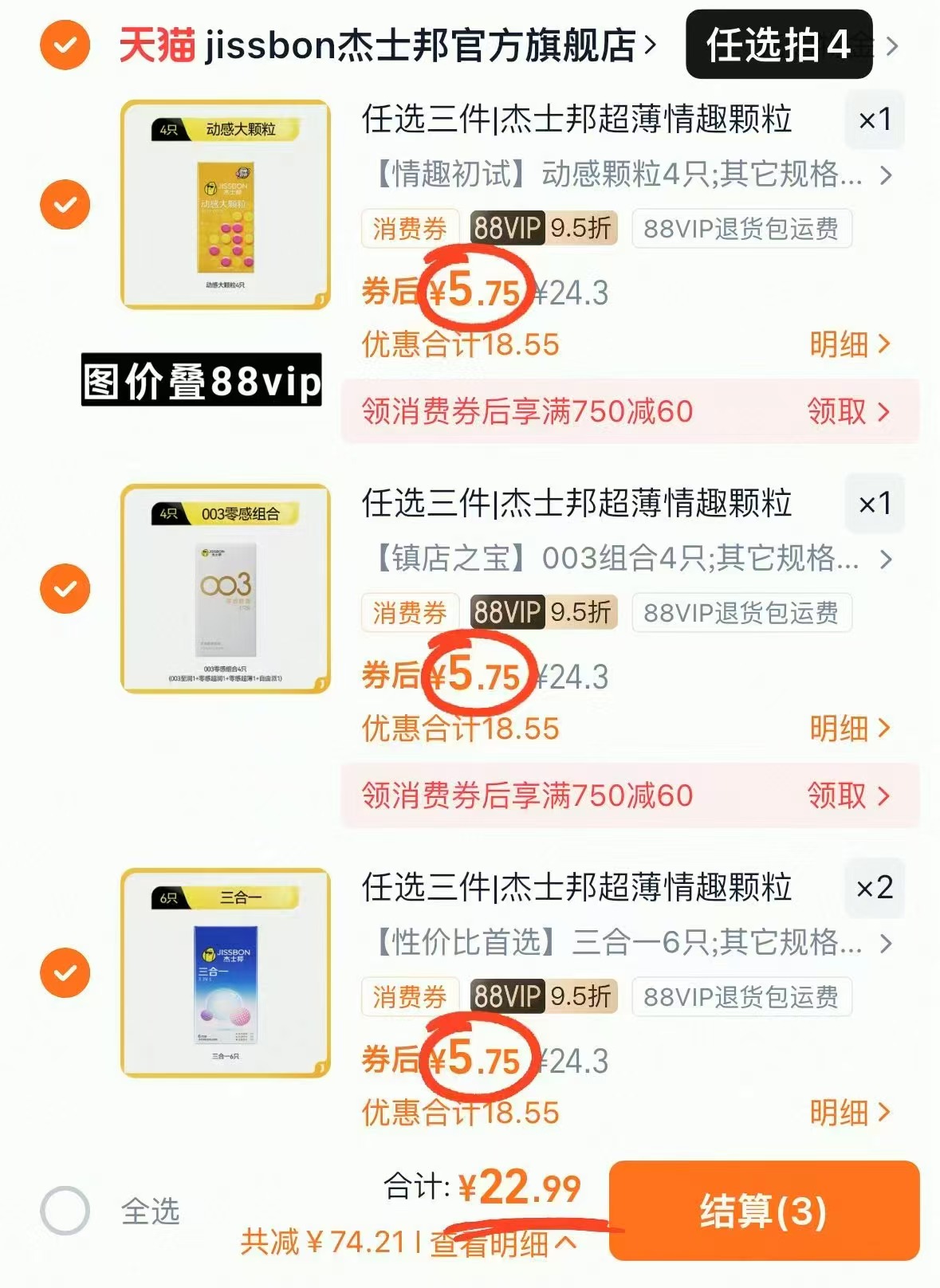Click the 88VIP退货包运费 tag on 三合一 item
Image resolution: width=940 pixels, height=1288 pixels.
tap(742, 997)
